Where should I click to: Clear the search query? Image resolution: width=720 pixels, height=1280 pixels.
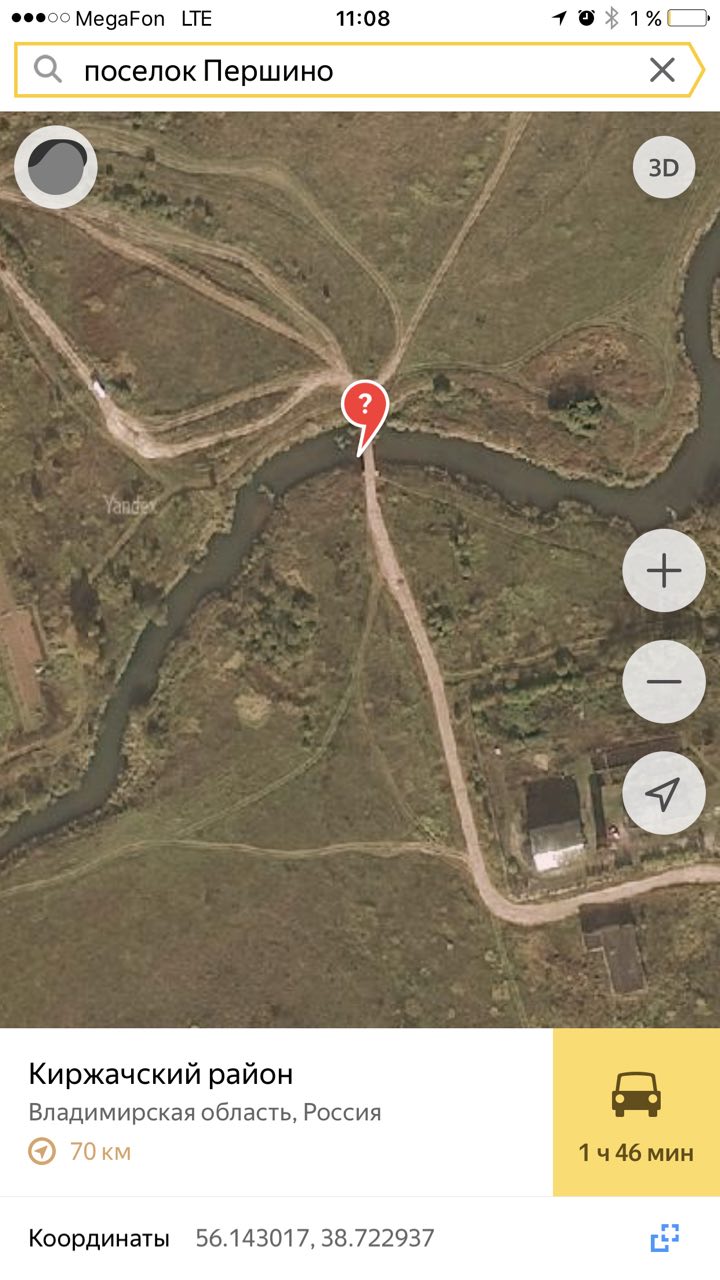pyautogui.click(x=662, y=70)
